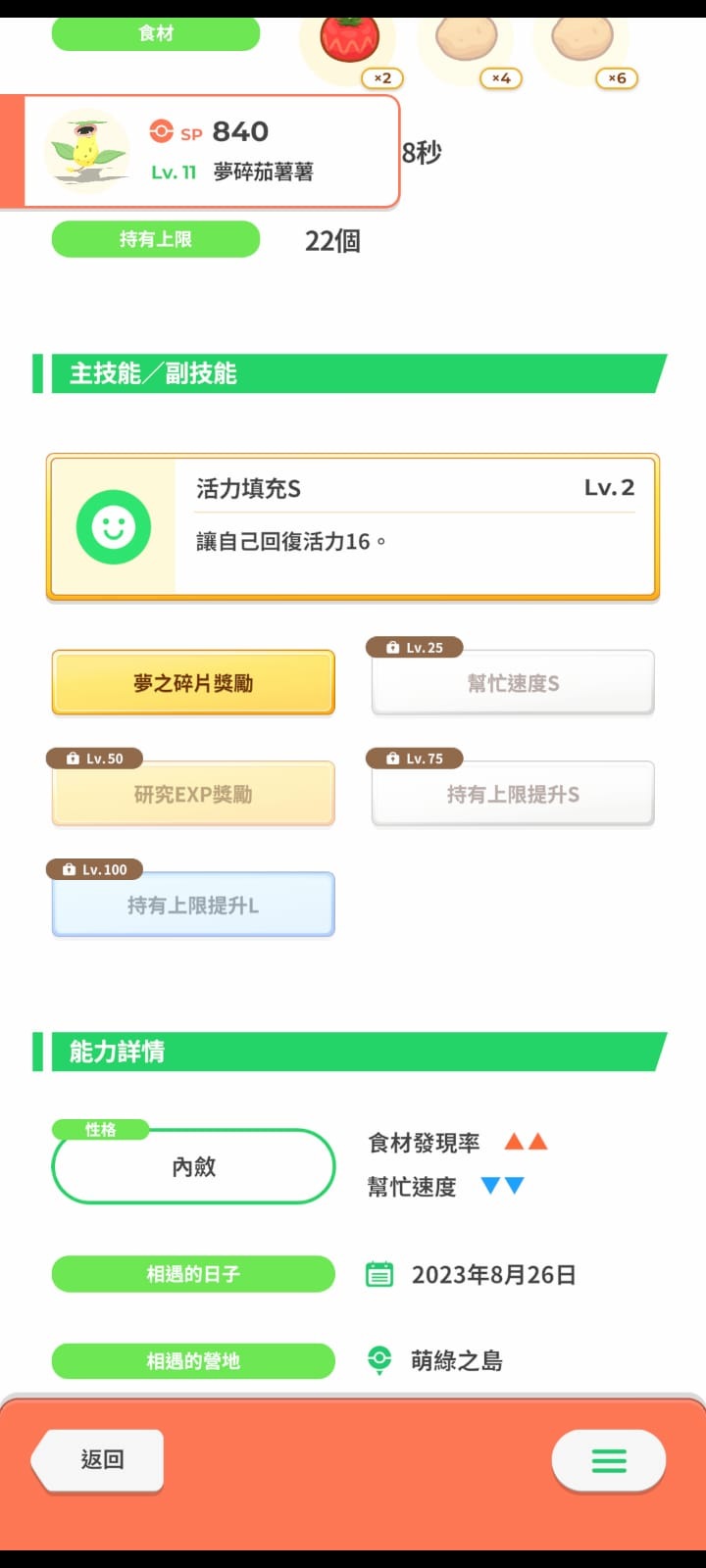
Task: Select the 夢之碎片獎勵 sub skill
Action: (193, 683)
